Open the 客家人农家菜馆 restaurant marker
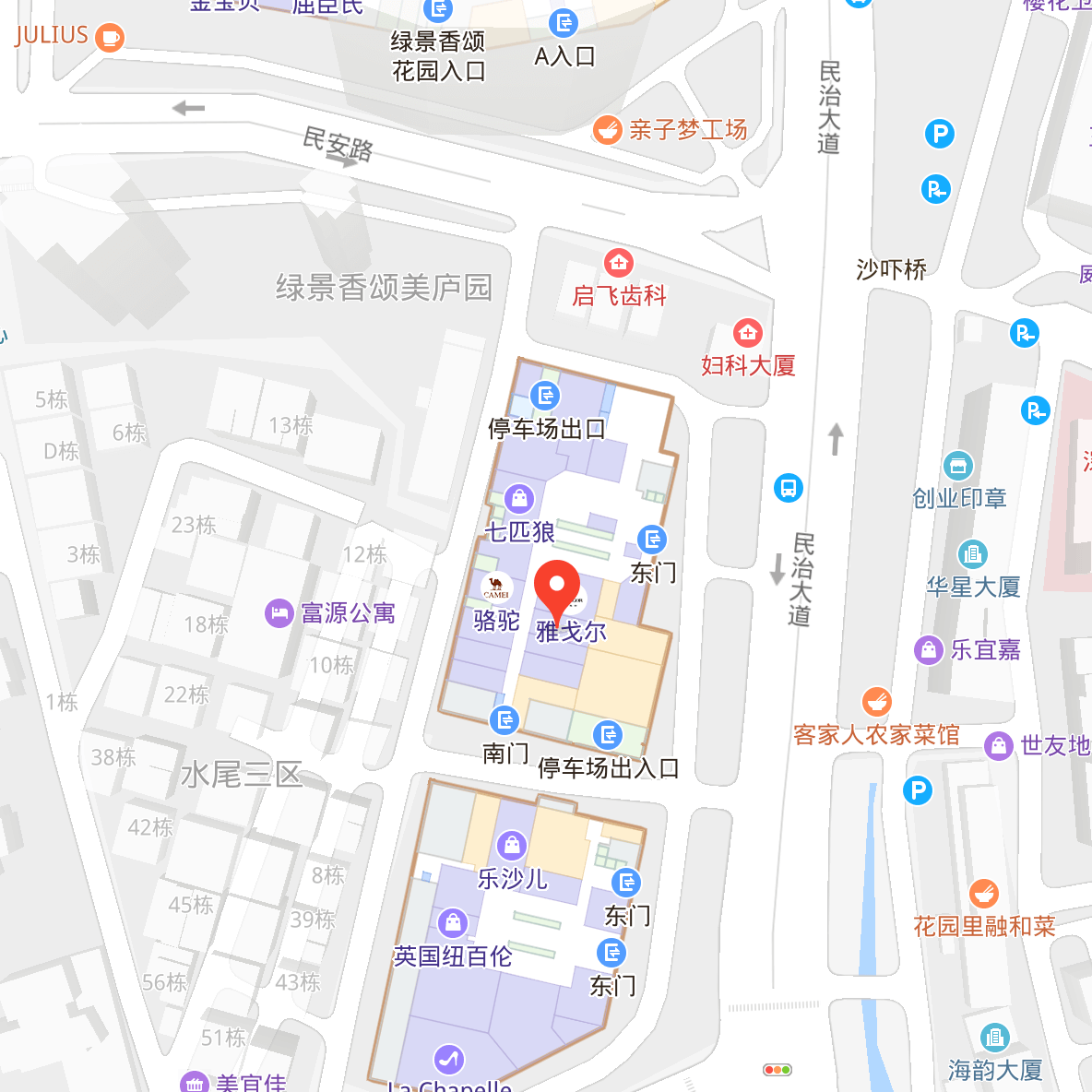 point(876,703)
